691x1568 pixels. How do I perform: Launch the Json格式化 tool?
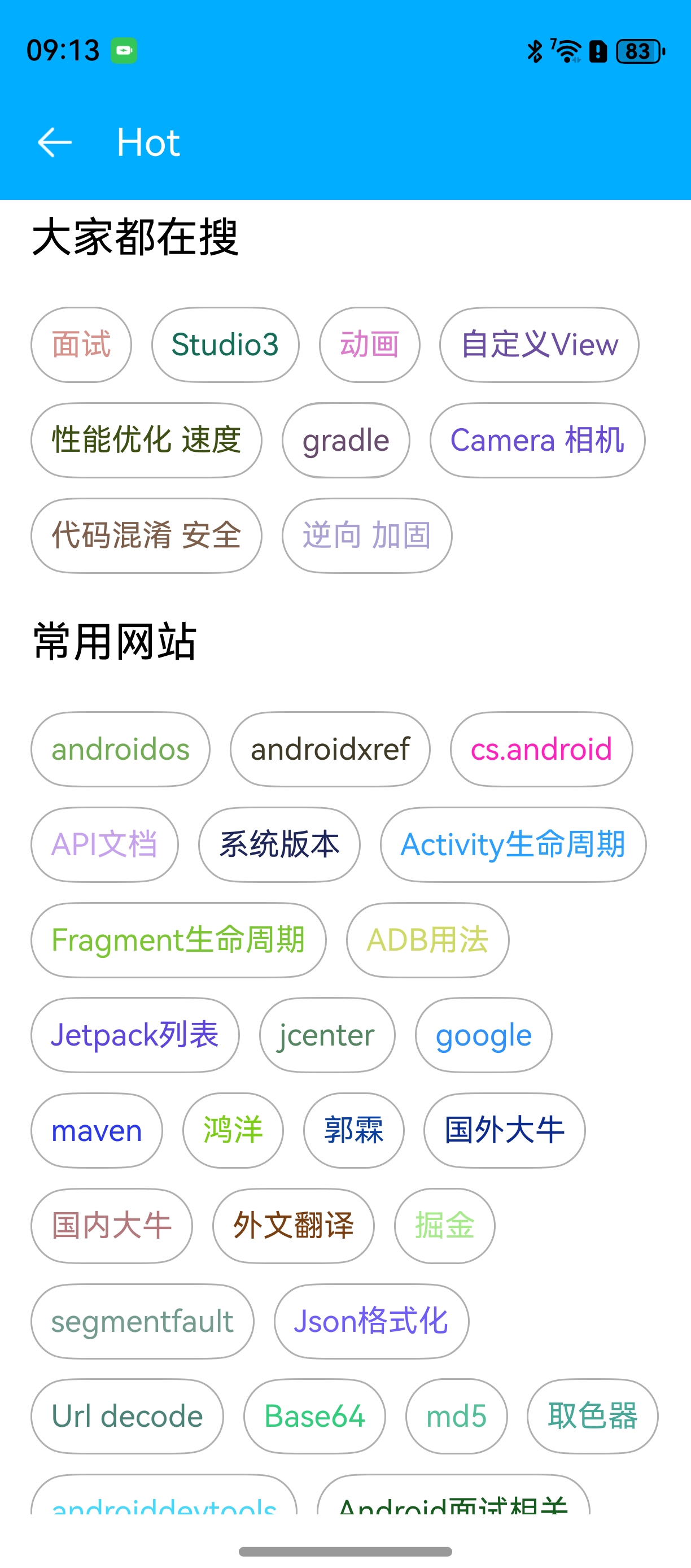[371, 1321]
